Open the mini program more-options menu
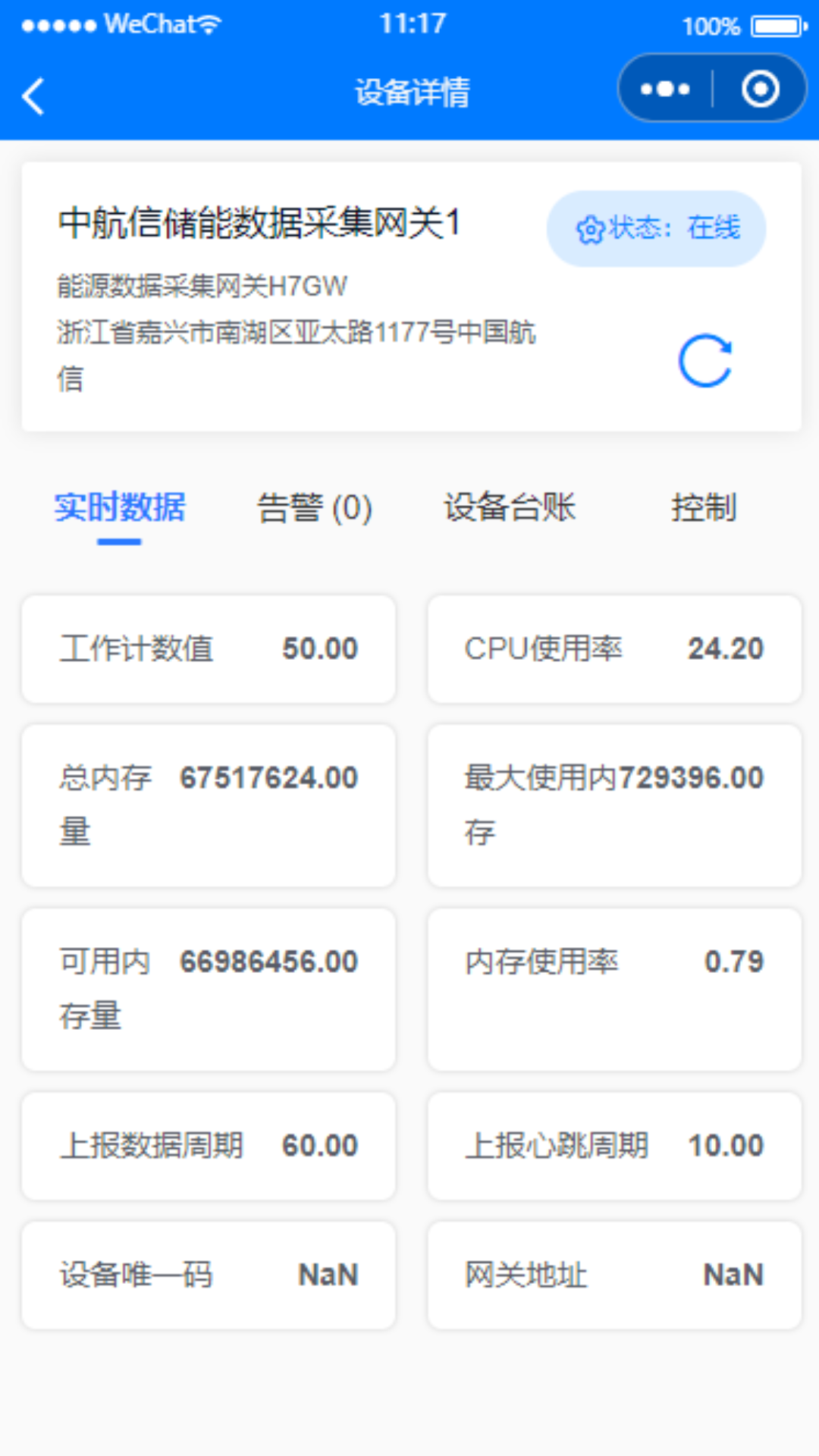The height and width of the screenshot is (1456, 819). pyautogui.click(x=665, y=89)
